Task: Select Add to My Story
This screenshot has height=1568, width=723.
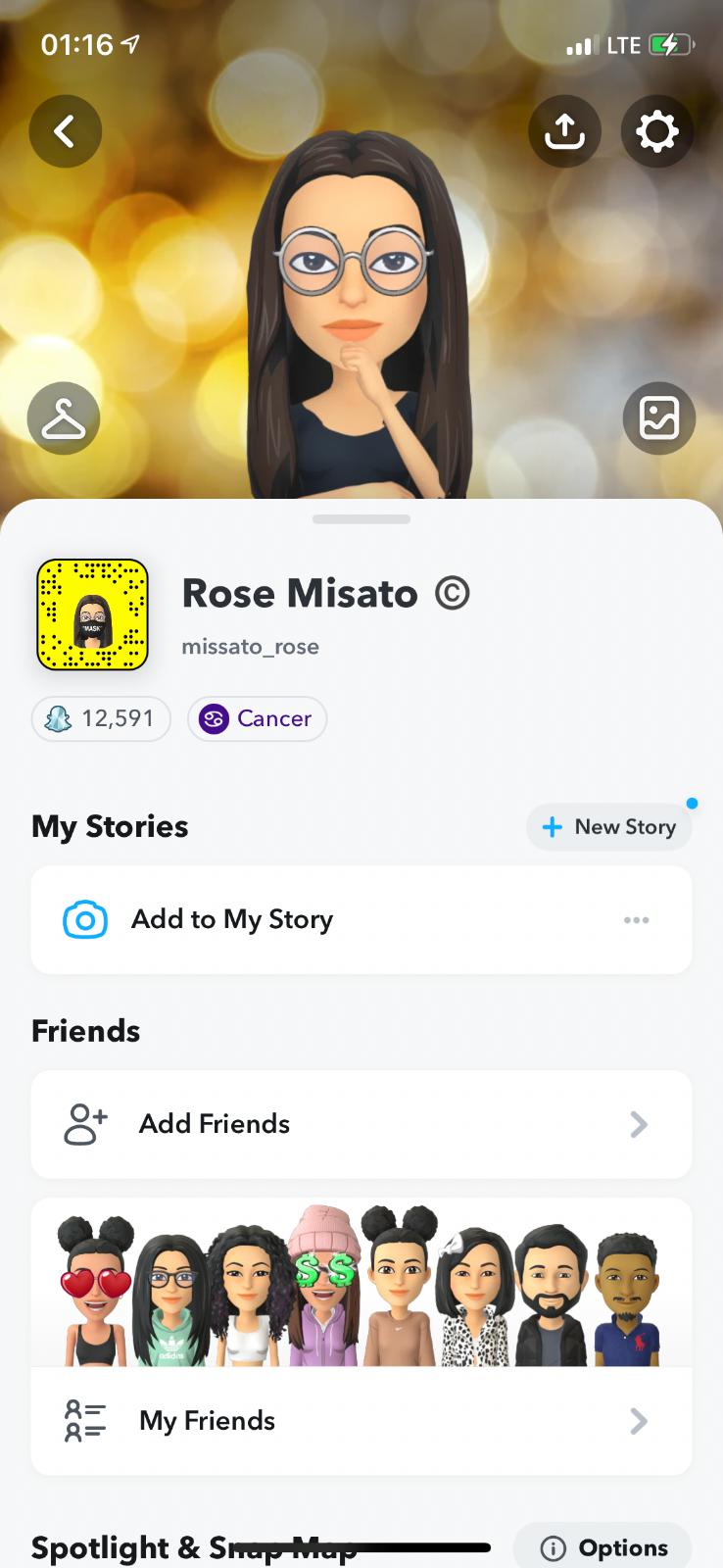Action: coord(232,919)
